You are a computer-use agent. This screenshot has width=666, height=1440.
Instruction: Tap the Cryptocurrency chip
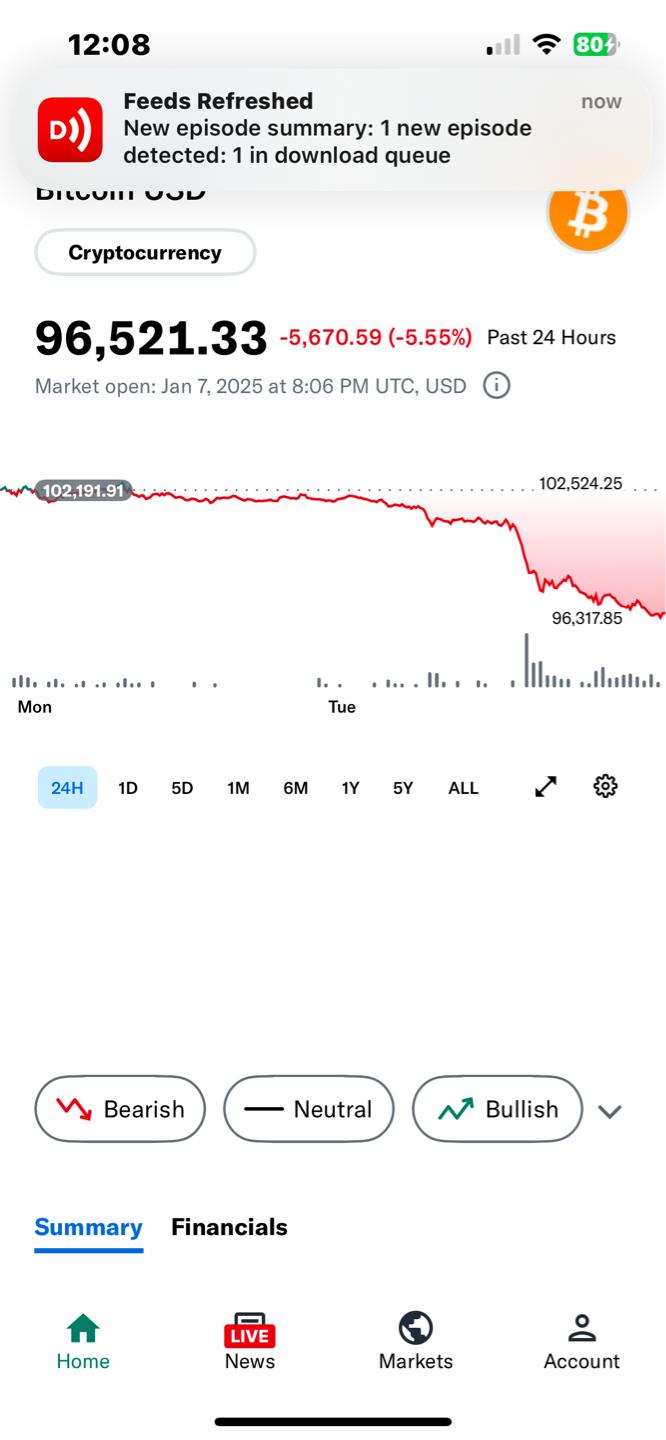[145, 252]
